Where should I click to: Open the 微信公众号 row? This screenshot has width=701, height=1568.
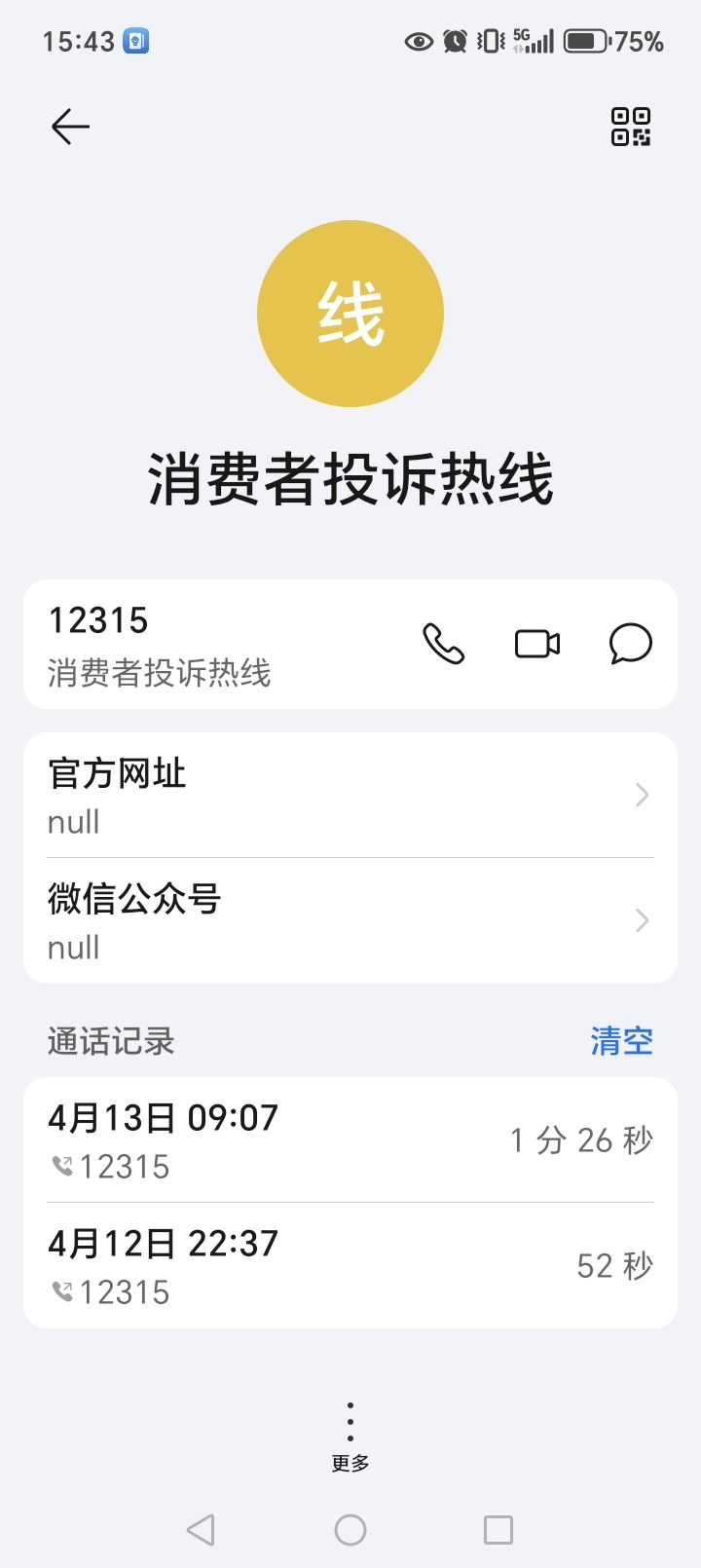coord(350,921)
